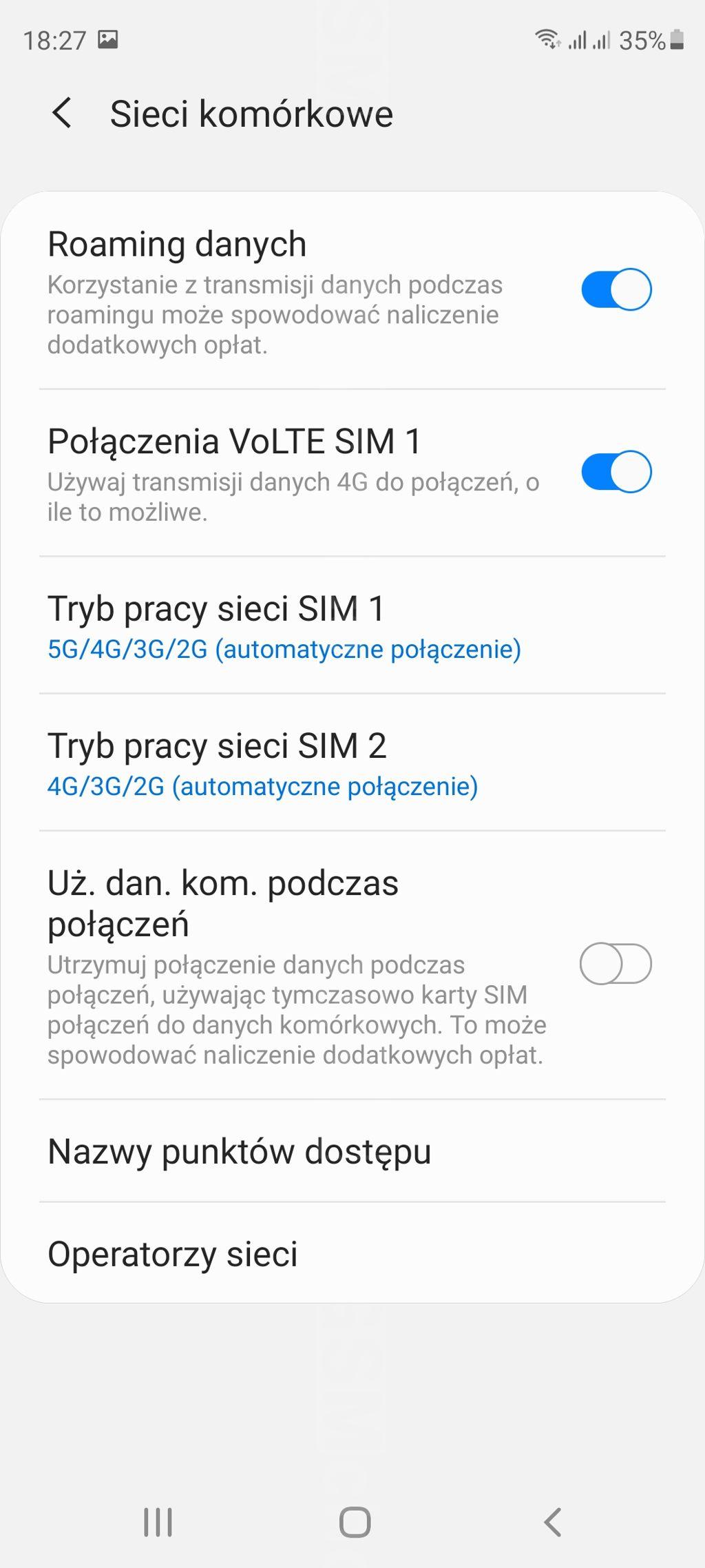Image resolution: width=705 pixels, height=1568 pixels.
Task: Disable the Roaming danych switch
Action: coord(615,289)
